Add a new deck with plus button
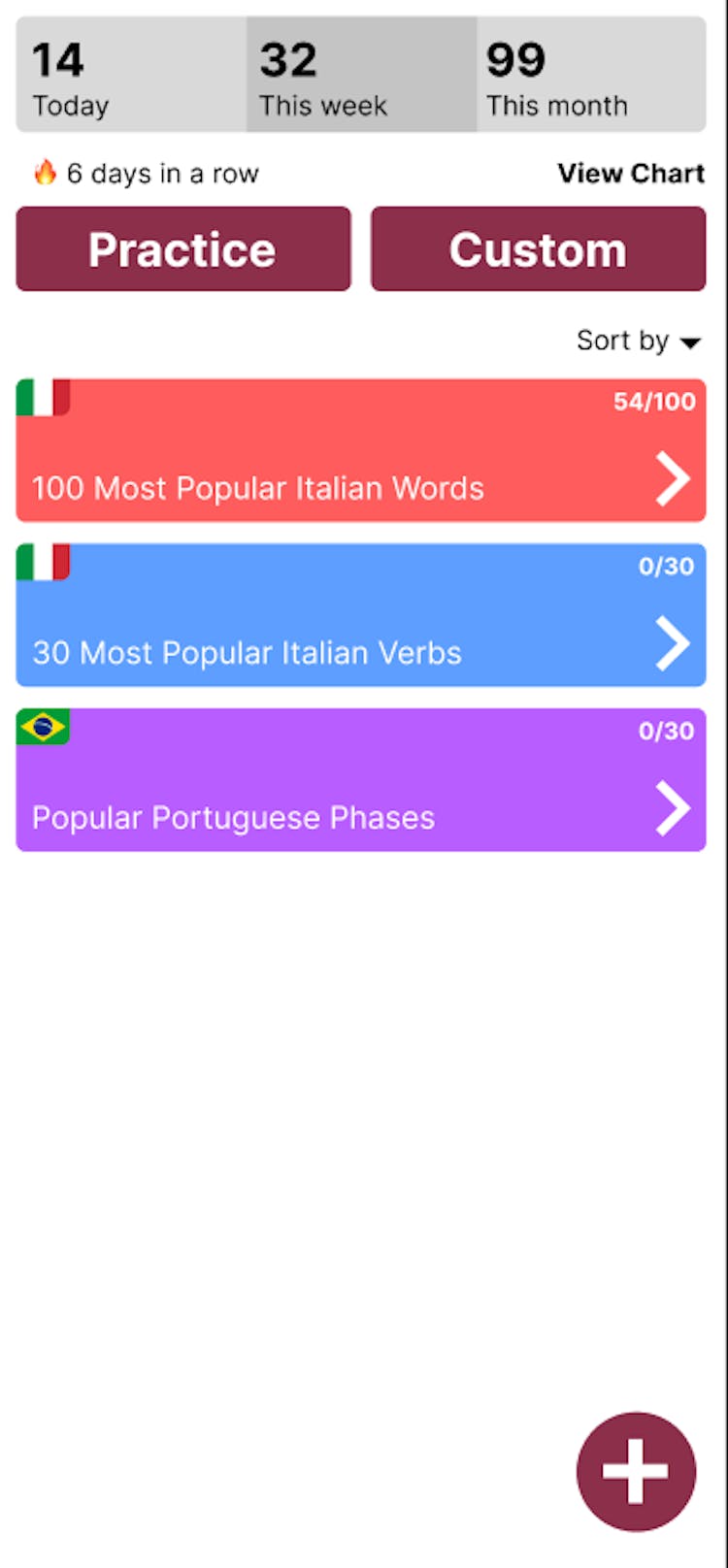 (636, 1471)
